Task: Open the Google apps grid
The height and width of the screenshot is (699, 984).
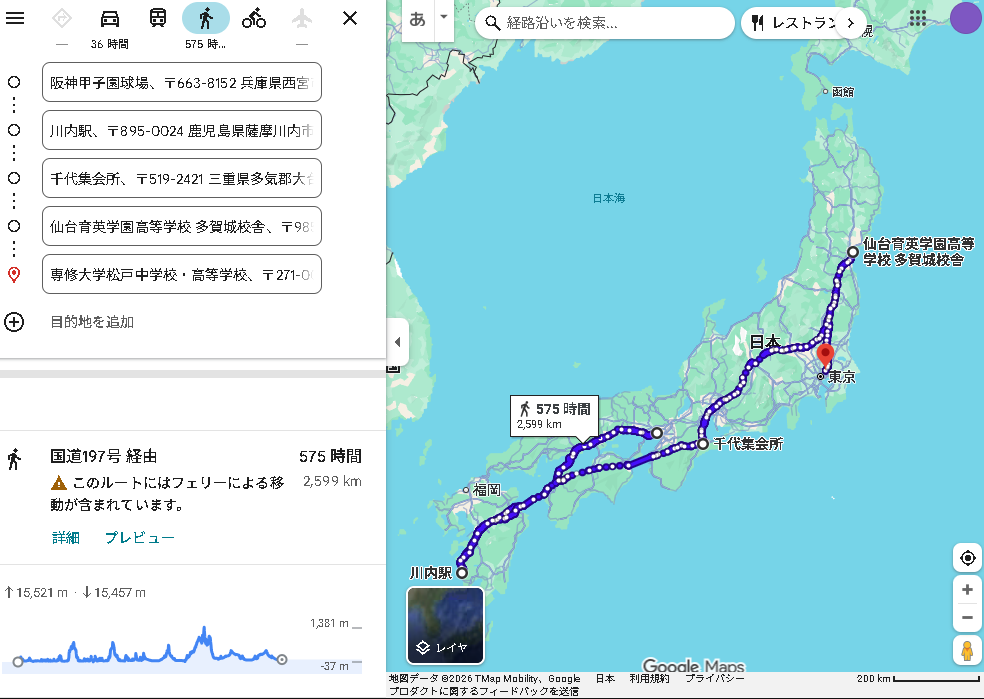Action: 917,18
